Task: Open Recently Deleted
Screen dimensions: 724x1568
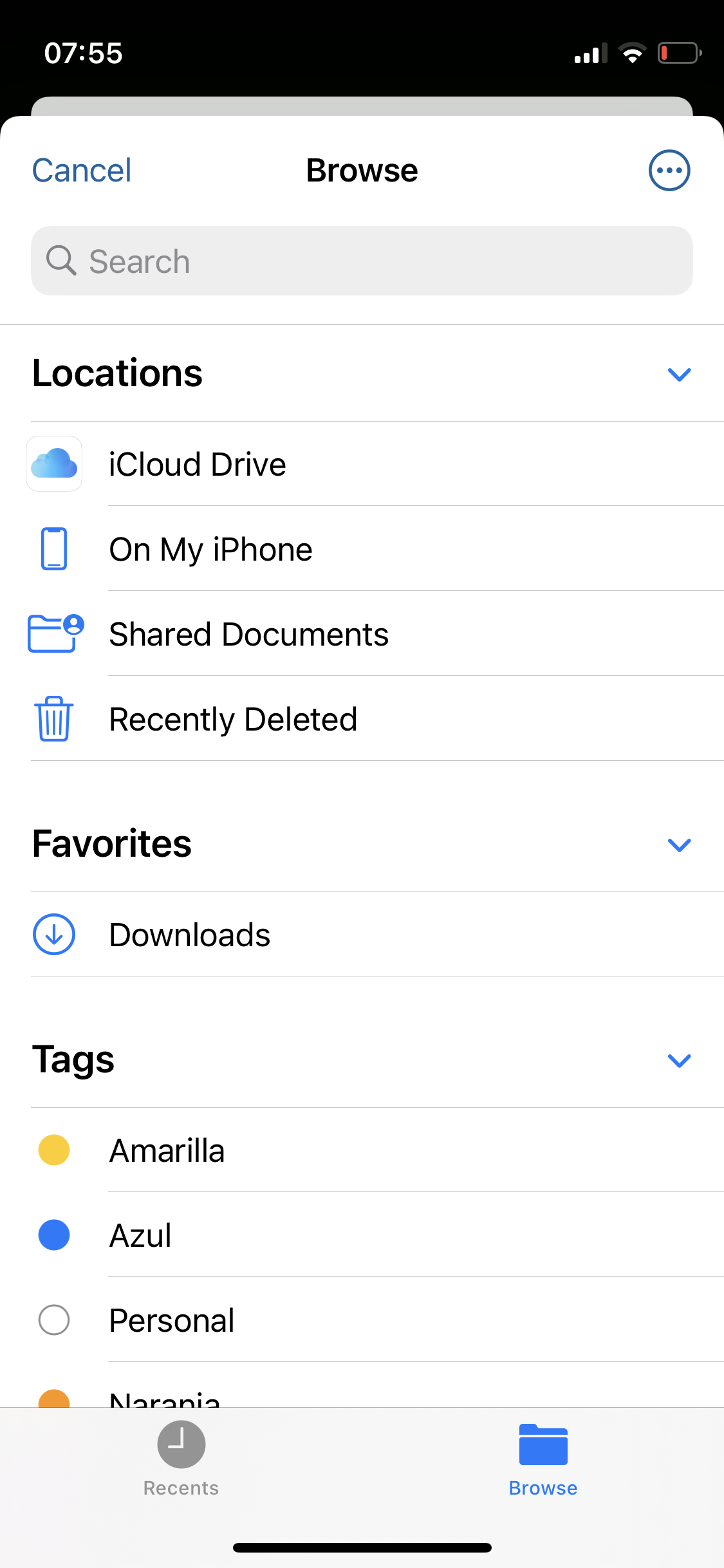Action: (233, 719)
